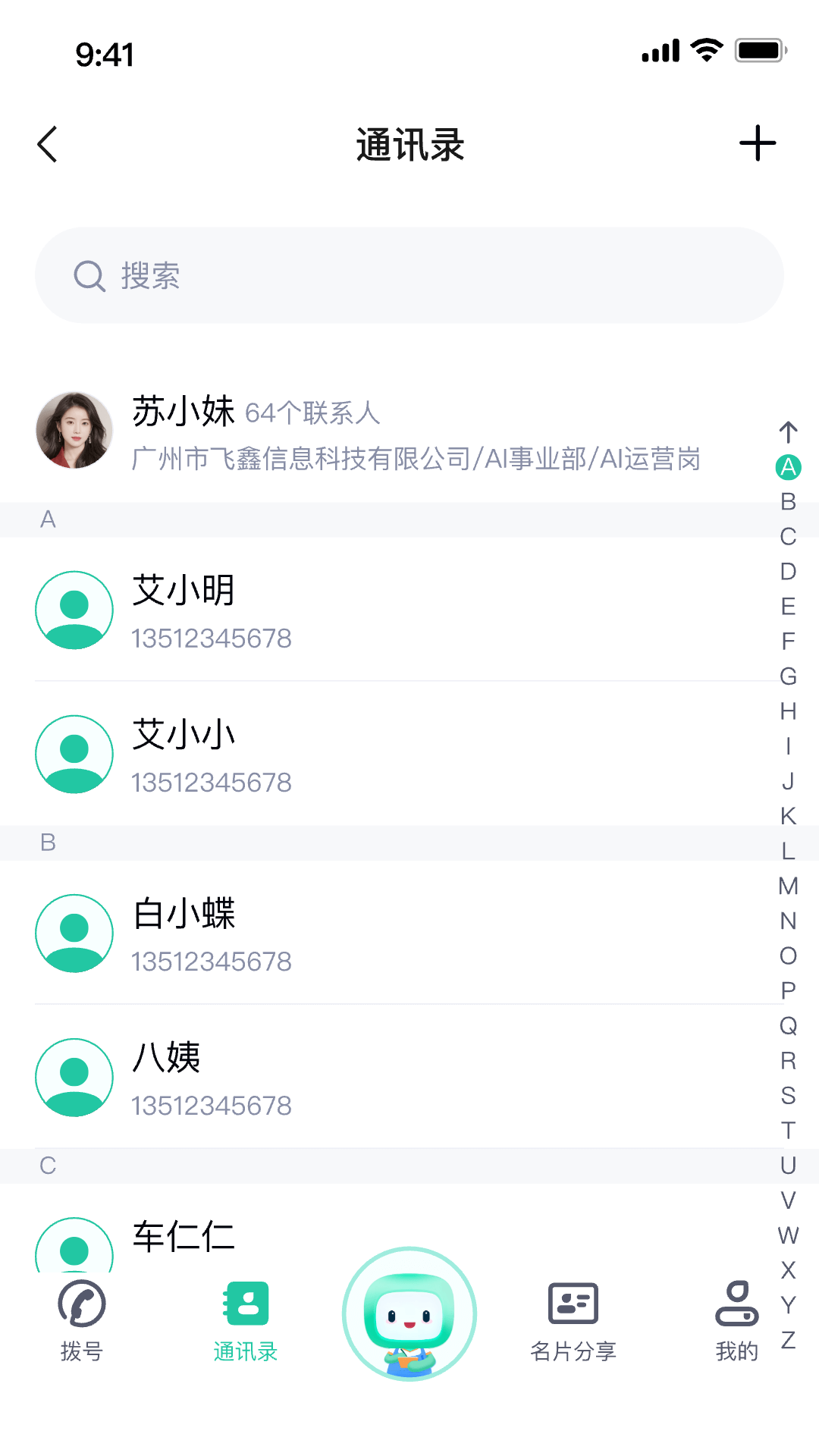Open contact 八姨
Screen dimensions: 819x1456
[379, 1078]
